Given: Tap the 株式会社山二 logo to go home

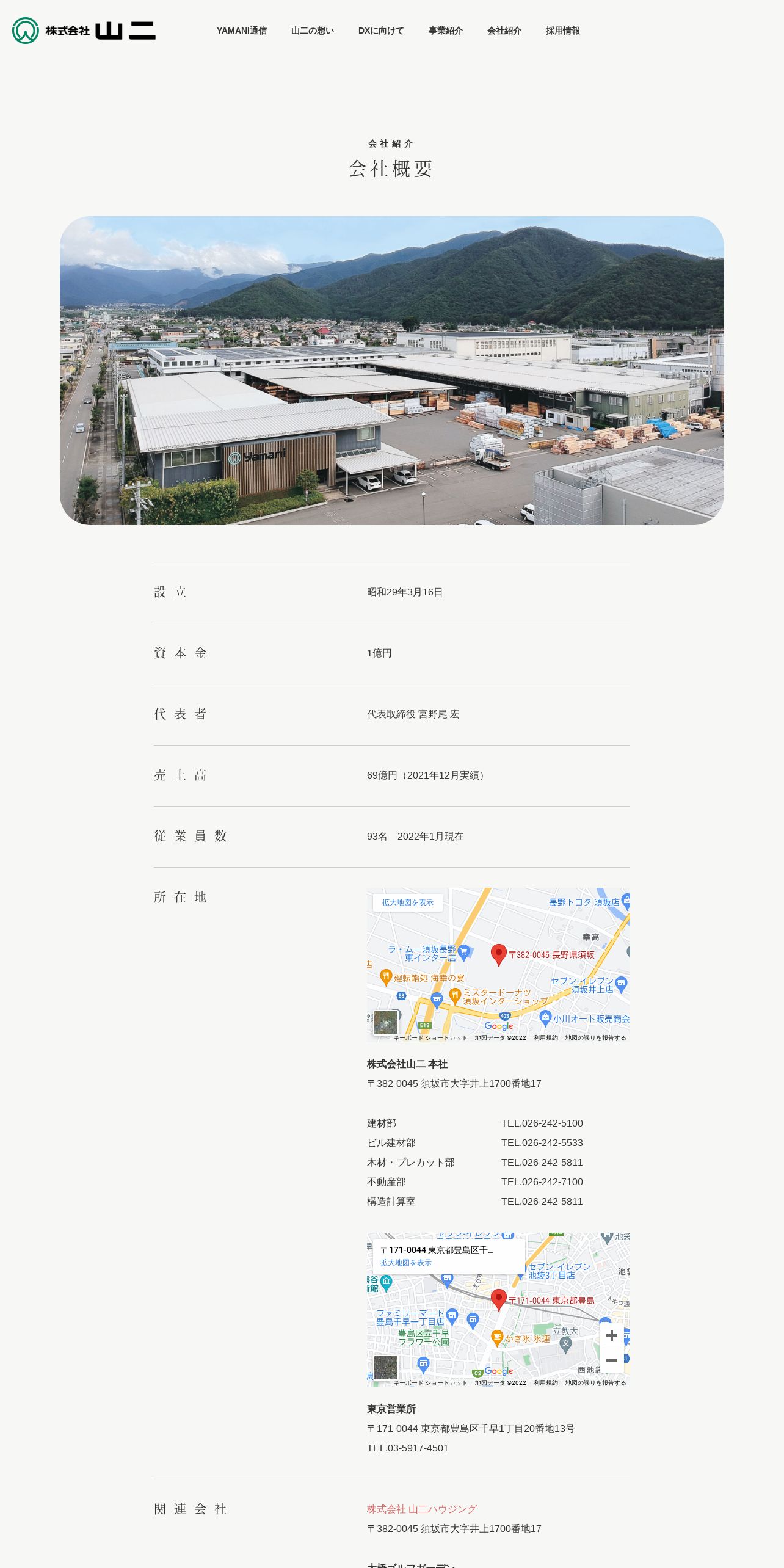Looking at the screenshot, I should point(84,31).
